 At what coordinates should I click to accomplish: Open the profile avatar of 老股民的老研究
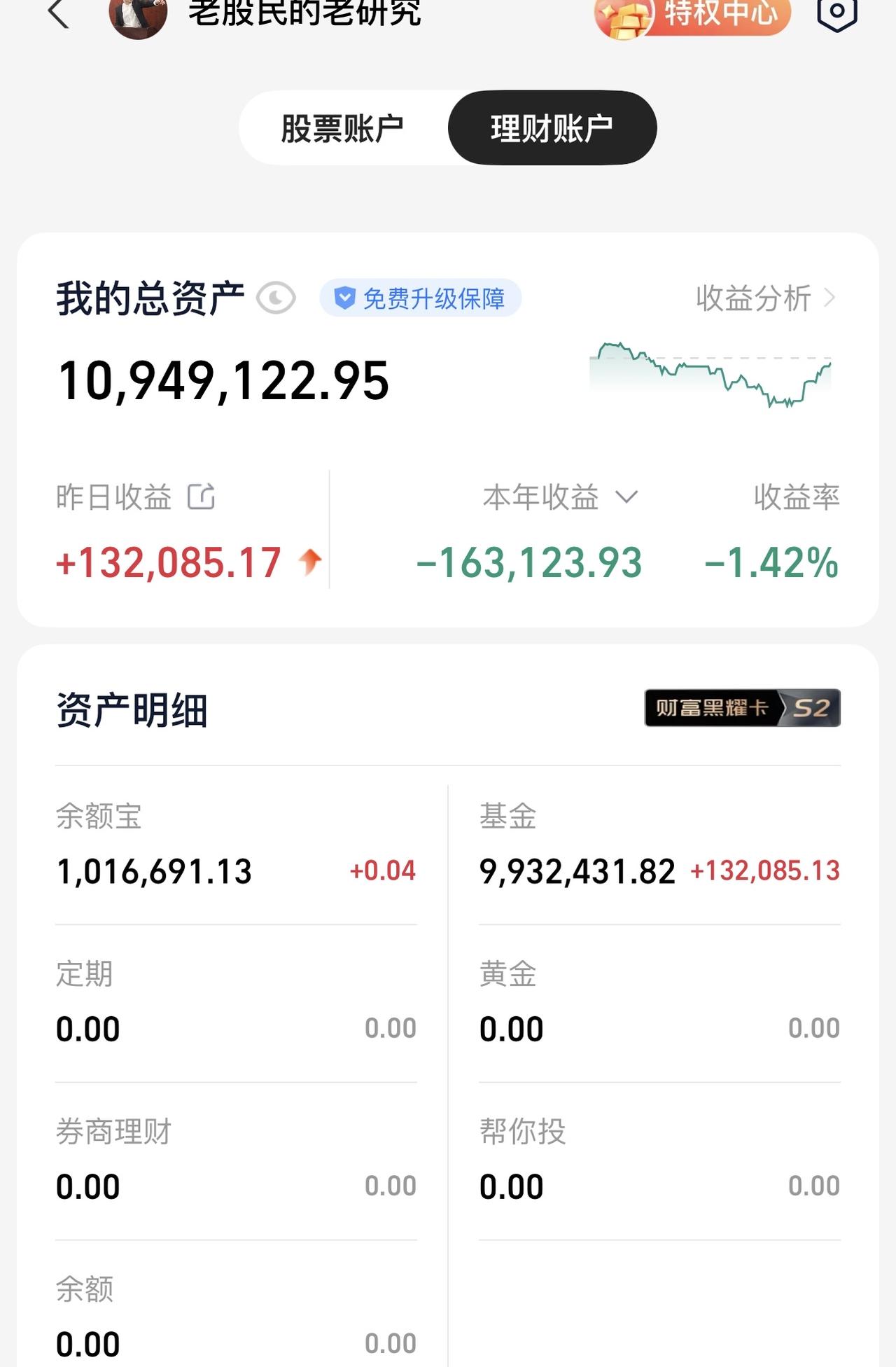(138, 15)
